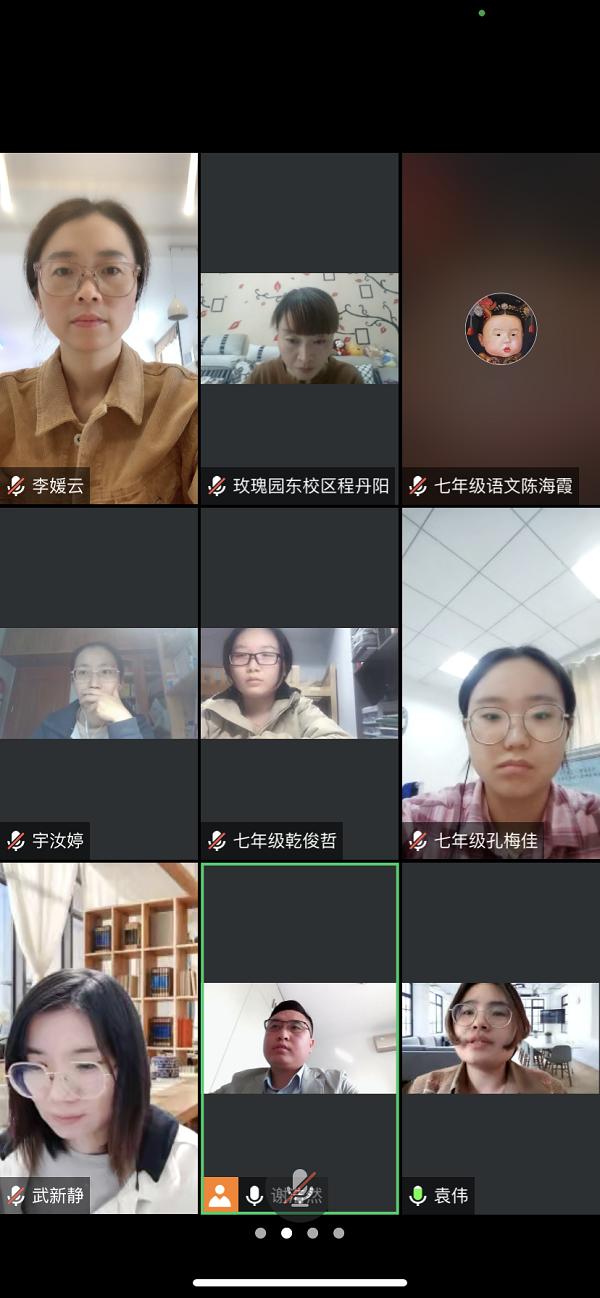Select 宇汝婷's video tile

coord(98,683)
